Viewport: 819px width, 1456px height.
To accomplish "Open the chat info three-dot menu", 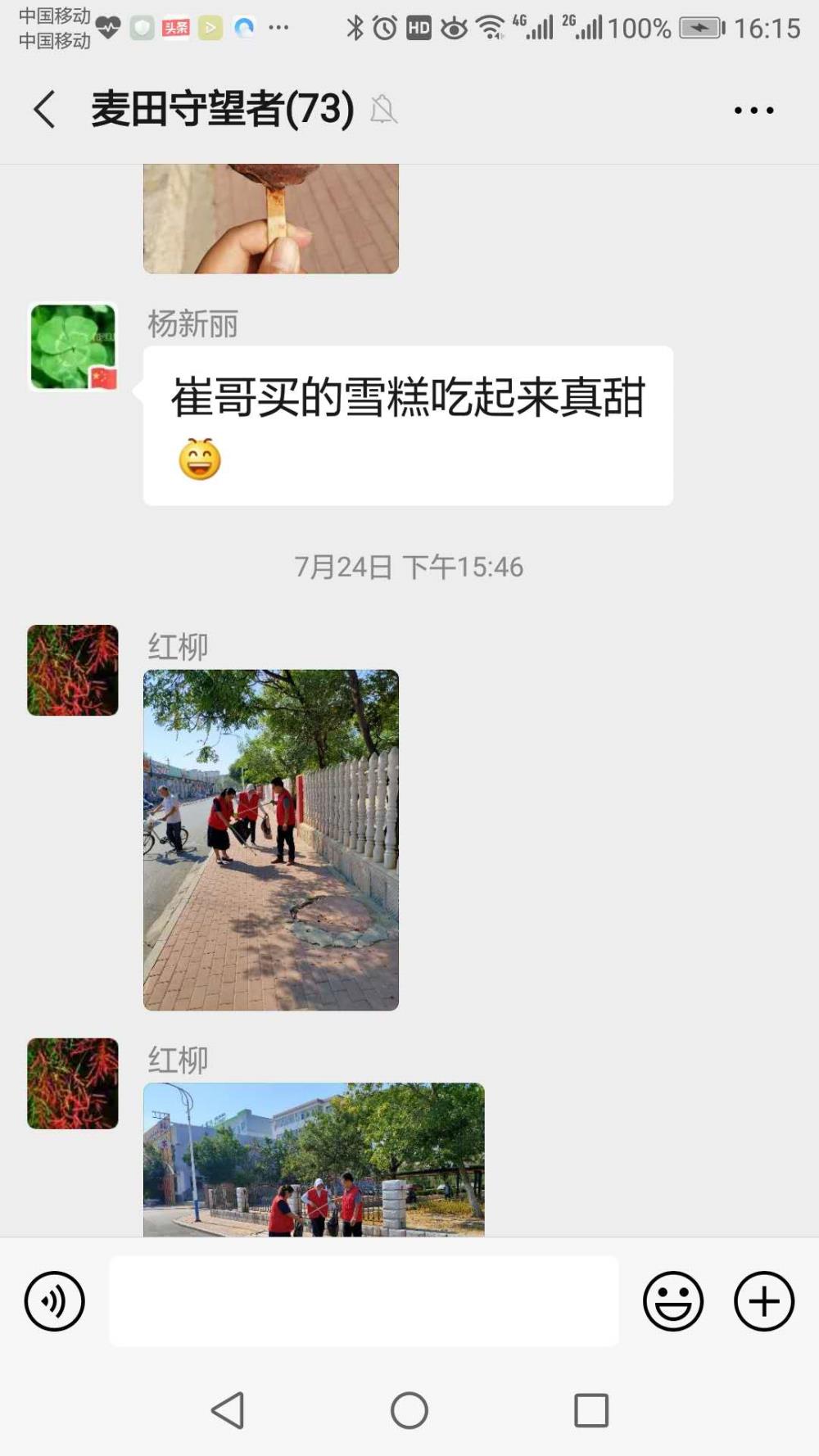I will point(753,110).
